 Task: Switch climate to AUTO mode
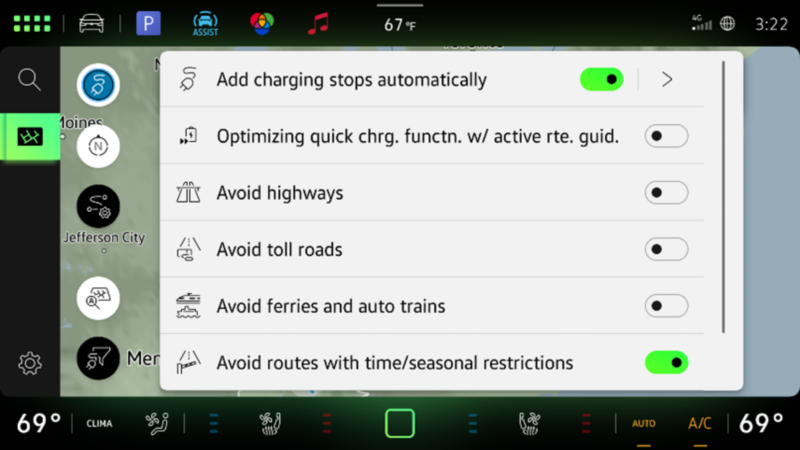click(643, 424)
